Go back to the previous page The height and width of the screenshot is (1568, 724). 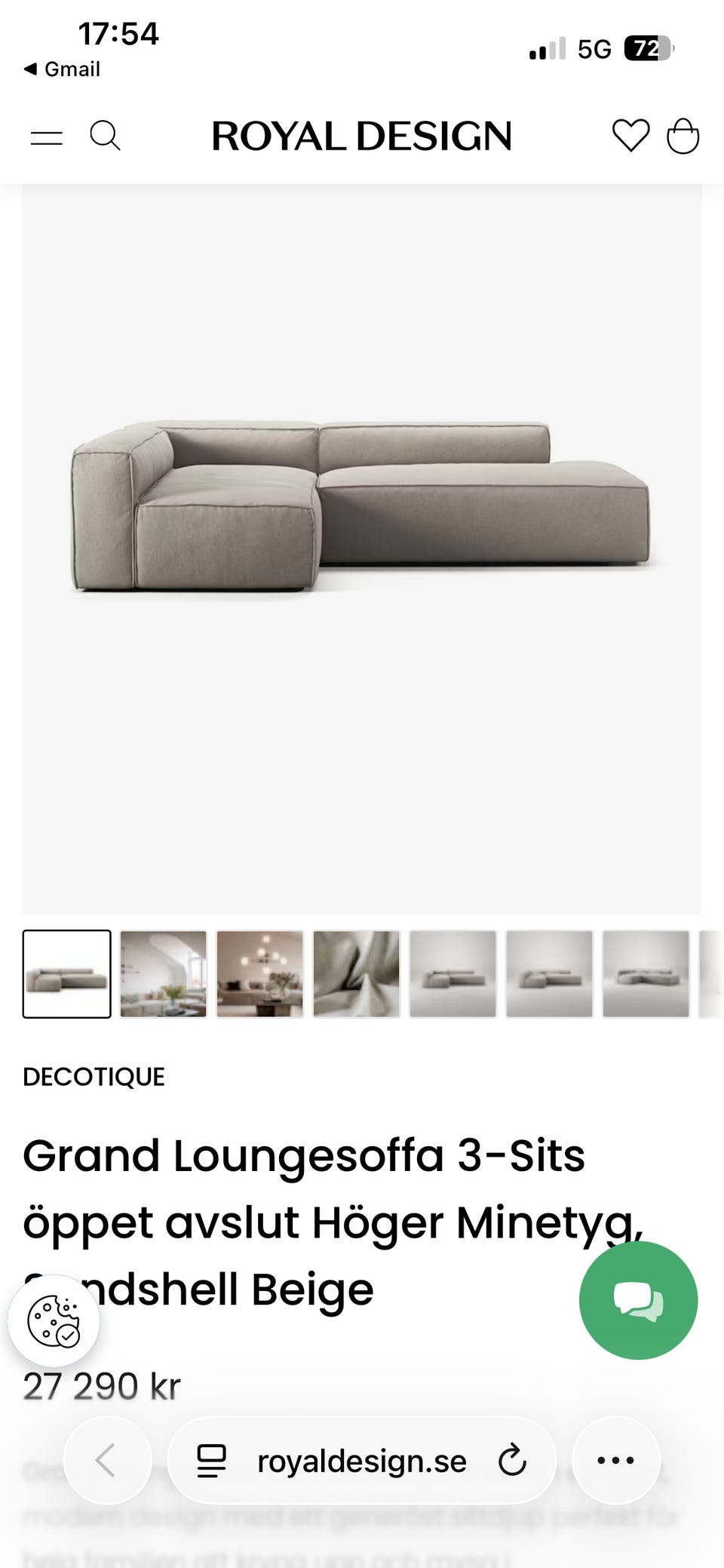tap(107, 1460)
